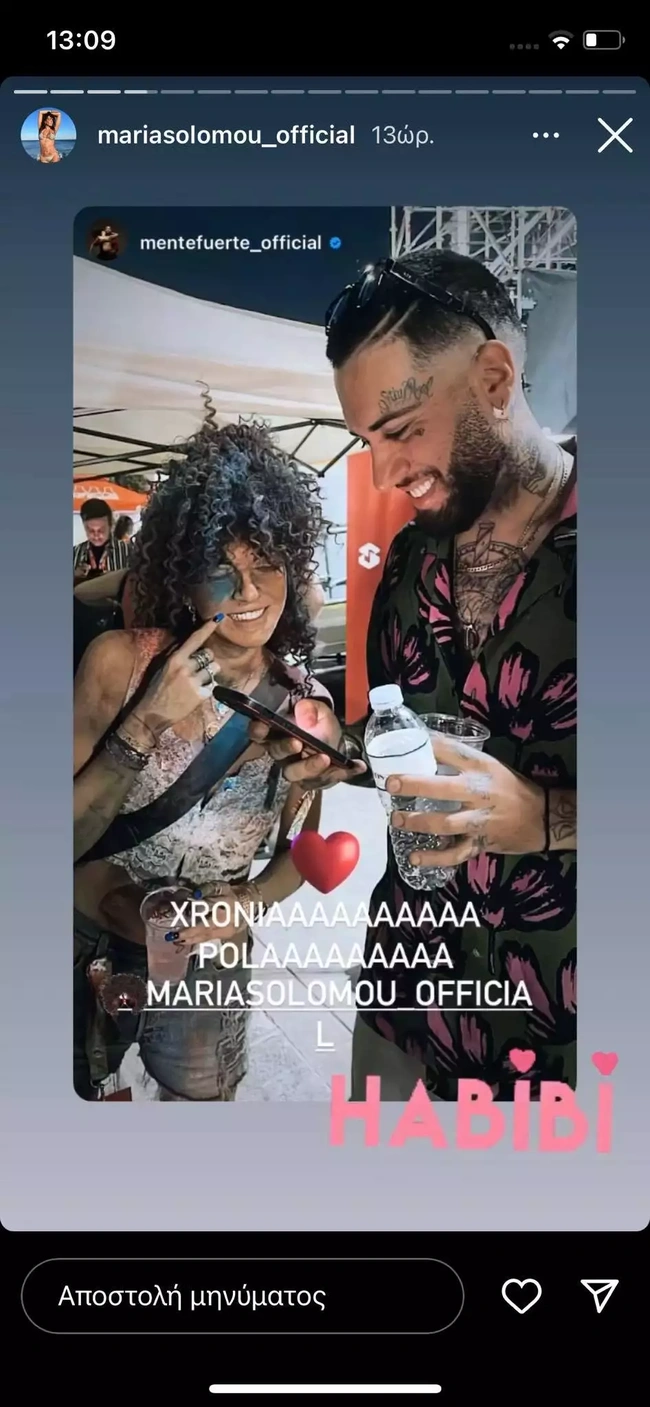Open mariasolomou_official profile picture

[48, 135]
